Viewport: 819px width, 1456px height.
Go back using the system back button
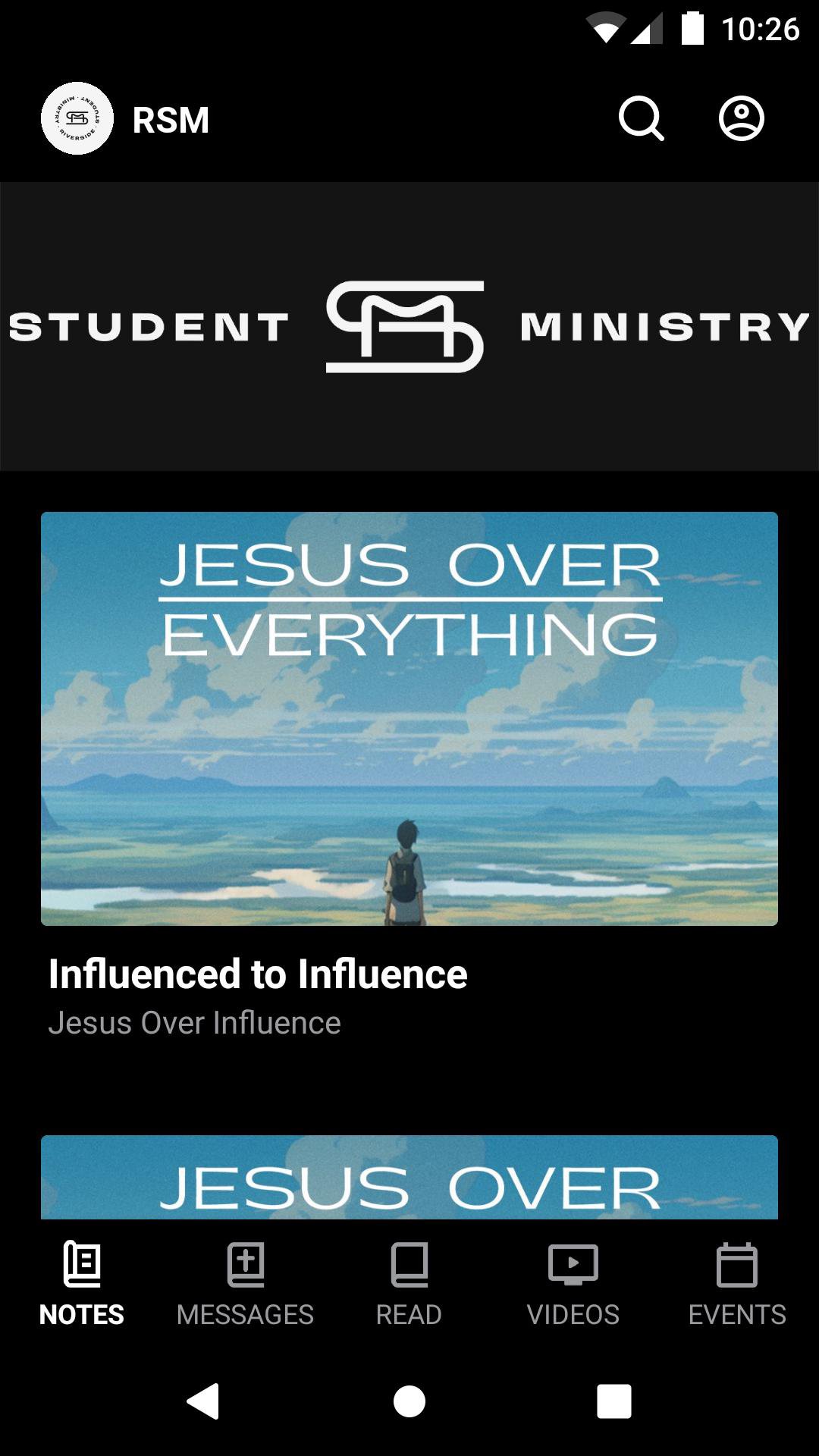pos(203,1401)
